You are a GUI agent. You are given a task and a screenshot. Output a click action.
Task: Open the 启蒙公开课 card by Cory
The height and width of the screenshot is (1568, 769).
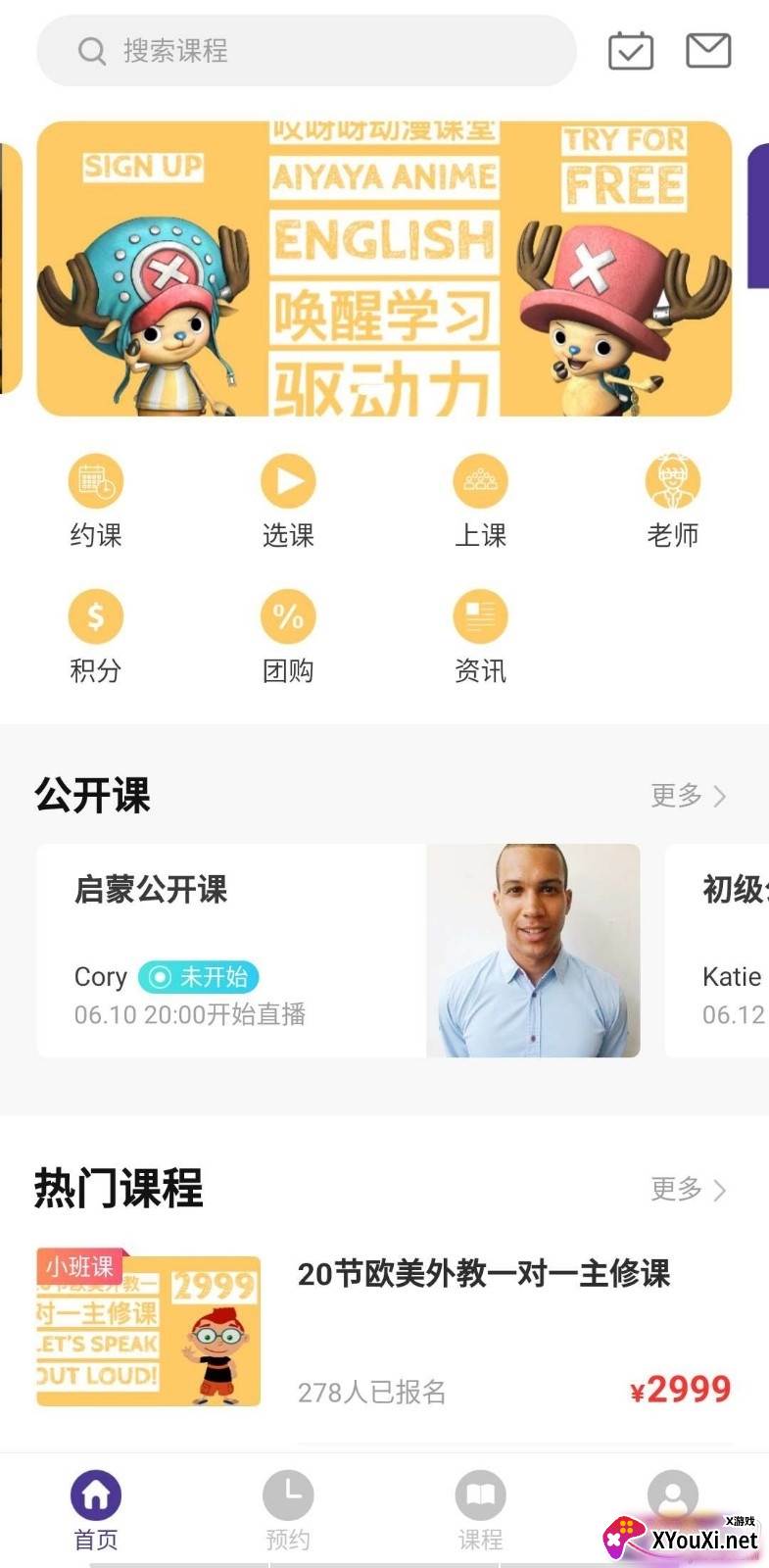click(x=338, y=951)
